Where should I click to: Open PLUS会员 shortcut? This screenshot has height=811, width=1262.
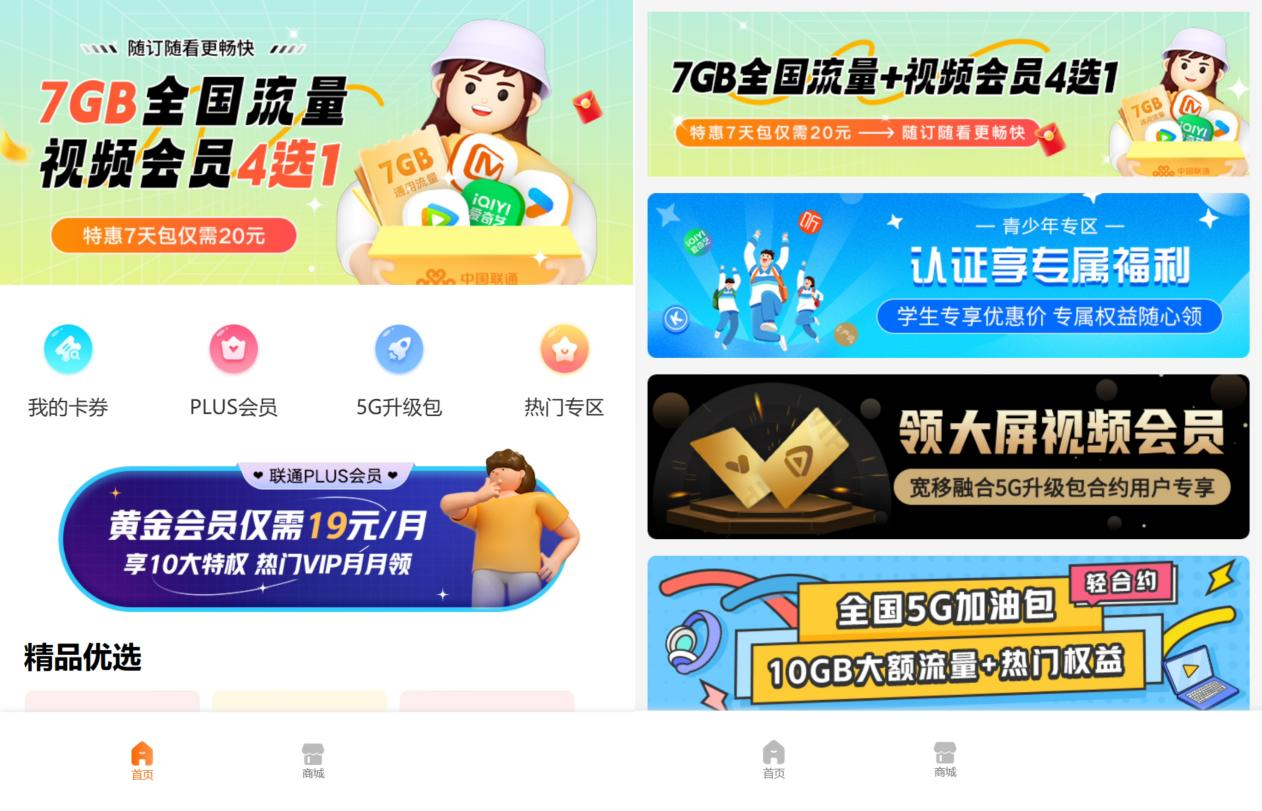tap(233, 370)
